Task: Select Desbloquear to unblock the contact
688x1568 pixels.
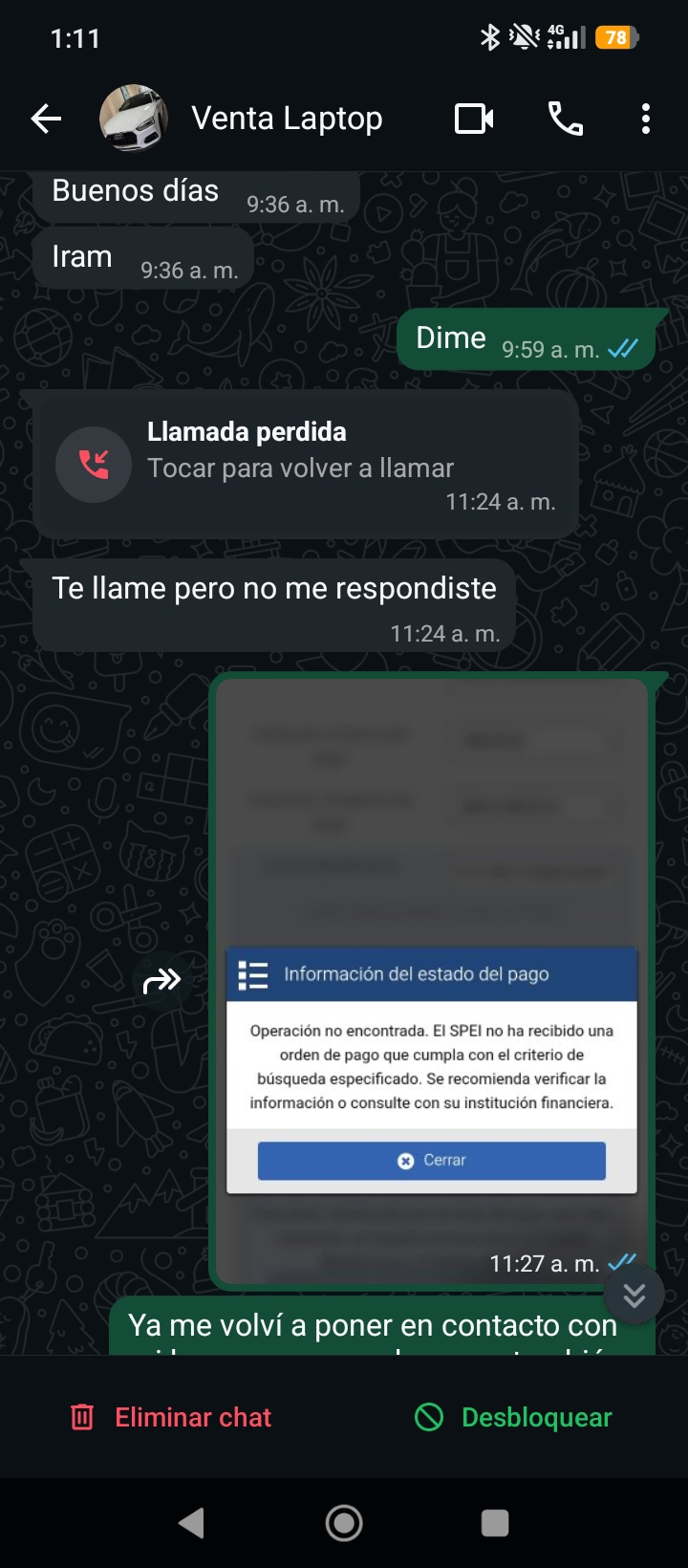Action: click(x=514, y=1417)
